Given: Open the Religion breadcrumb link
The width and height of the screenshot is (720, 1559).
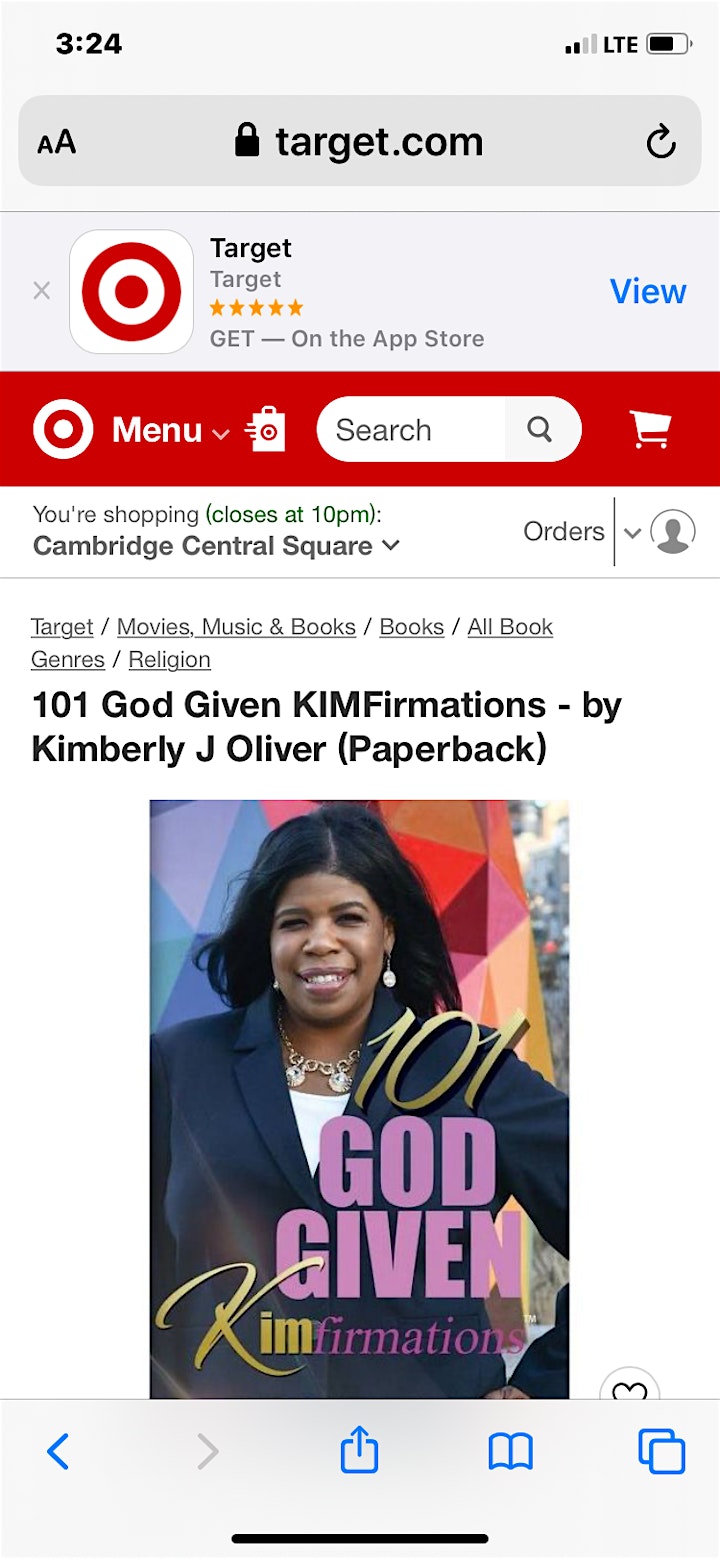Looking at the screenshot, I should click(x=170, y=660).
